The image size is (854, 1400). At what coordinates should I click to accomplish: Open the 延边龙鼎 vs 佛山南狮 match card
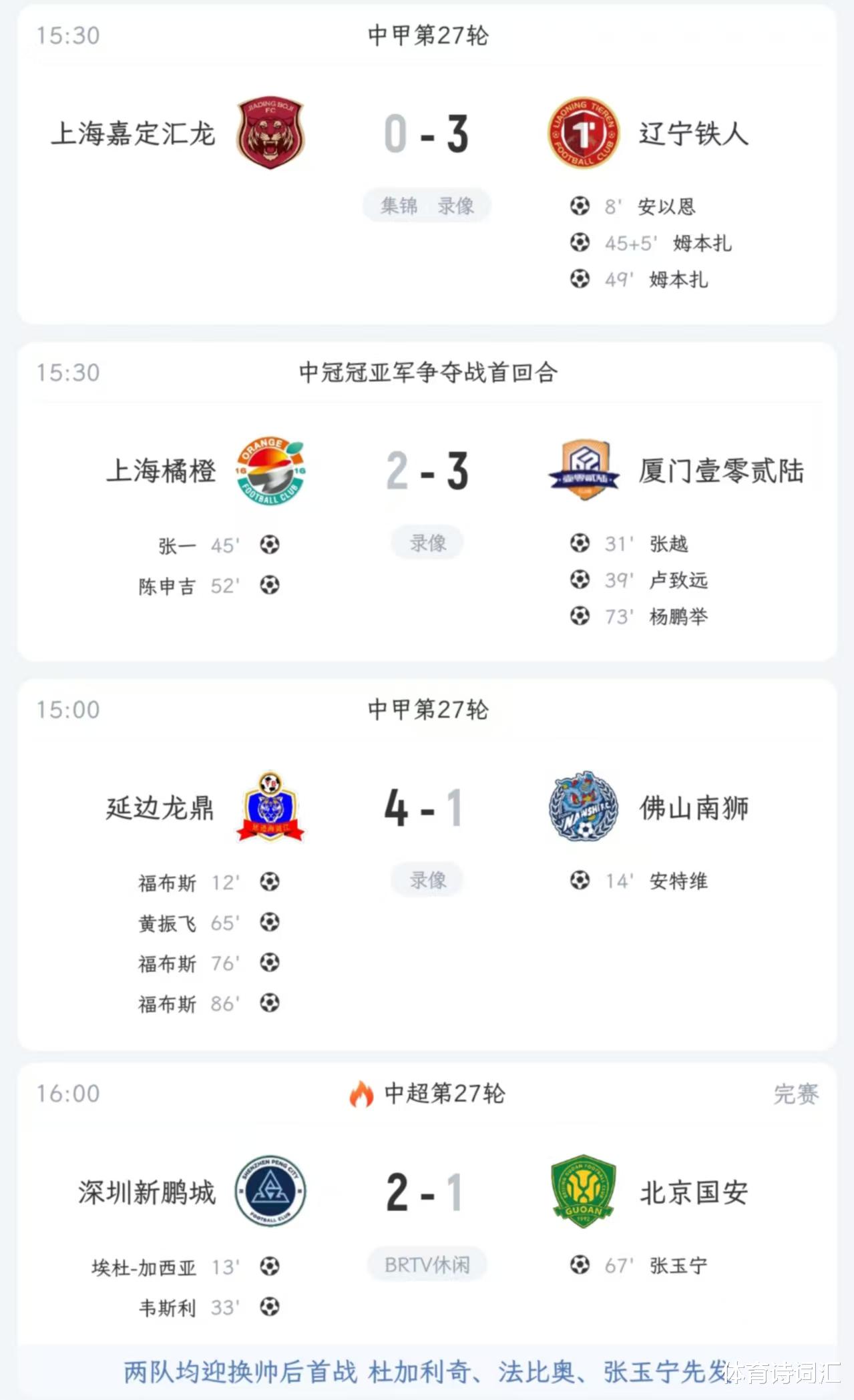click(427, 808)
